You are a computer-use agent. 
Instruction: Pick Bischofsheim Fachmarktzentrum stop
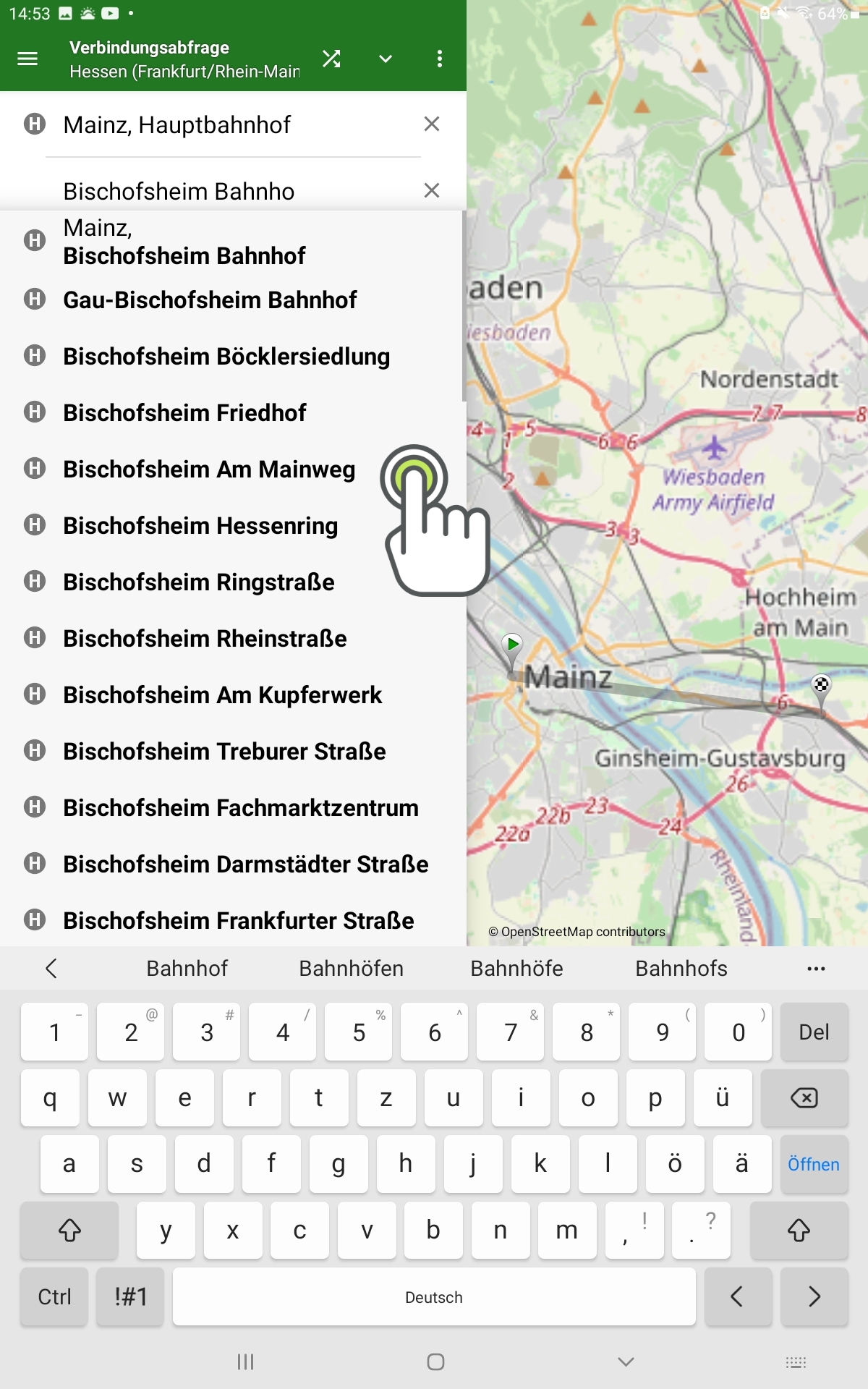[231, 807]
